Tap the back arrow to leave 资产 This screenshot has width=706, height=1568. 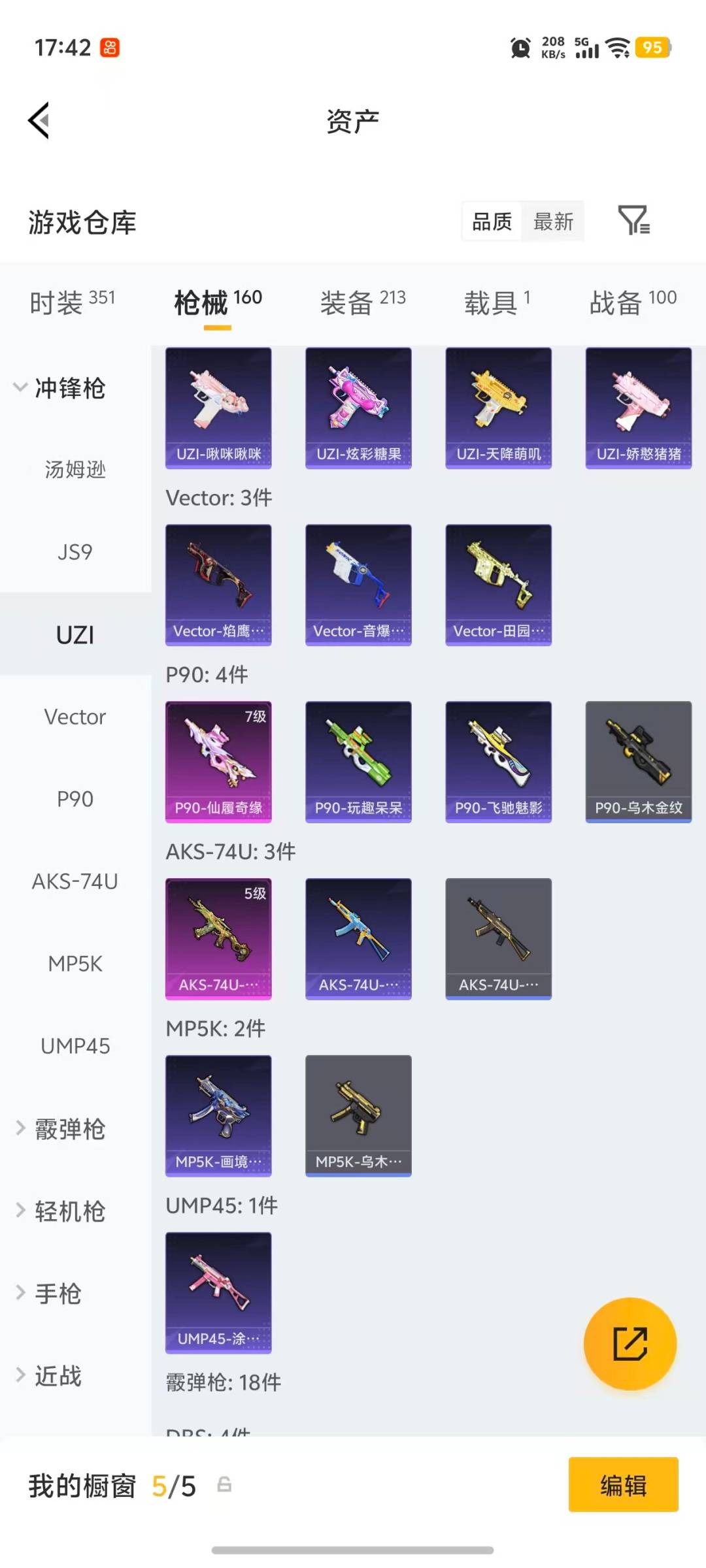coord(39,121)
